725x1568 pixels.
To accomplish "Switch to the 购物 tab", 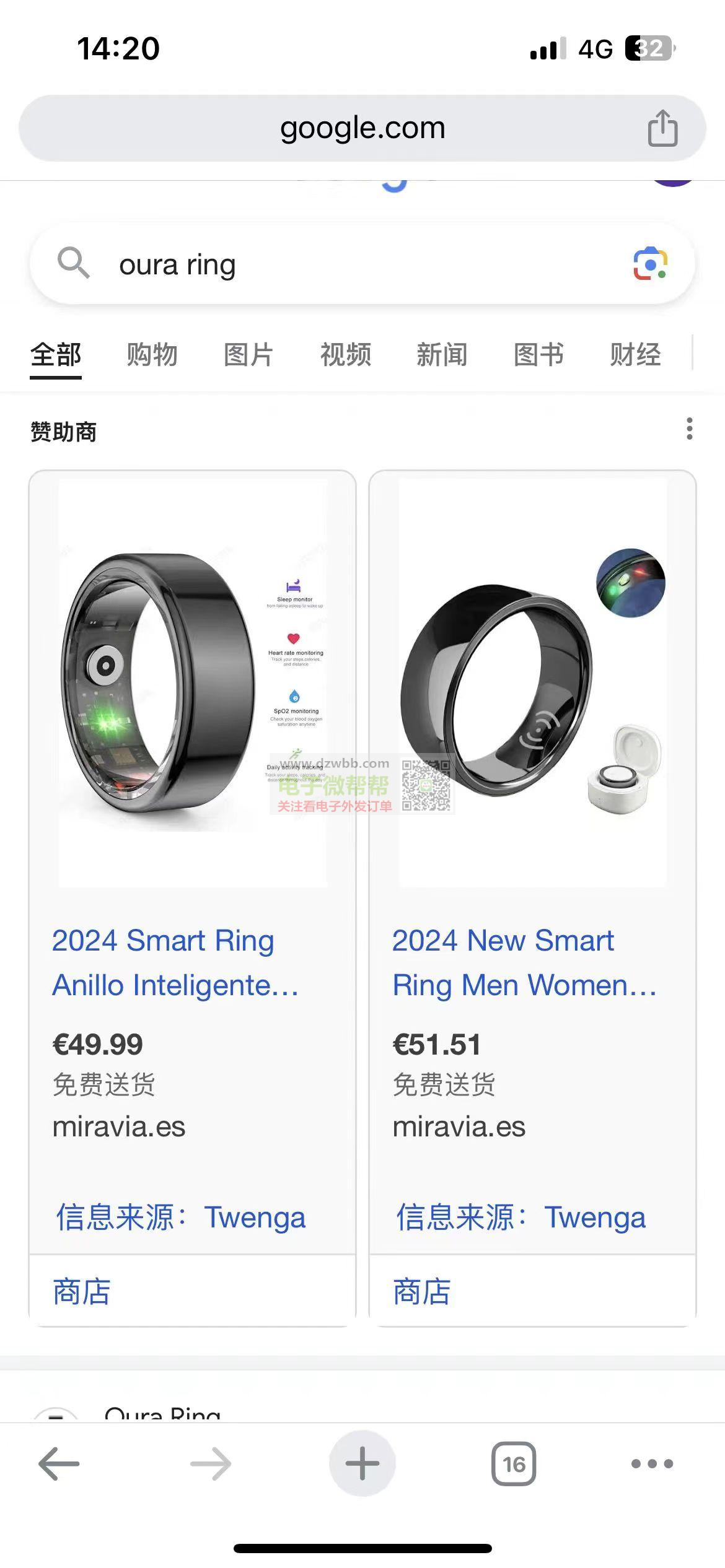I will point(152,355).
